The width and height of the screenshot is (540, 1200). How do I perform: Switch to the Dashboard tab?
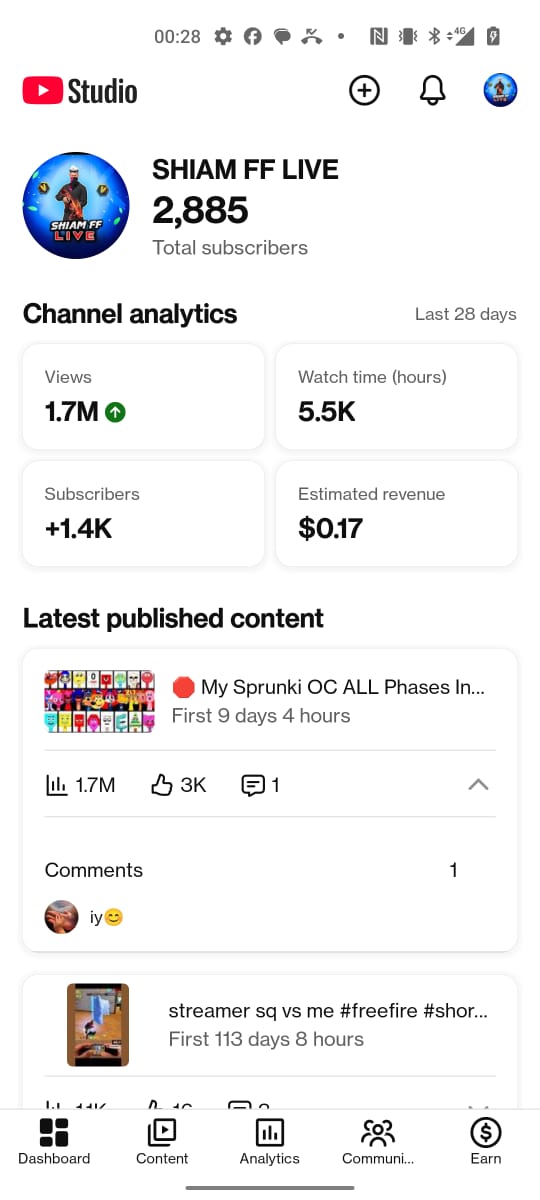pyautogui.click(x=54, y=1142)
